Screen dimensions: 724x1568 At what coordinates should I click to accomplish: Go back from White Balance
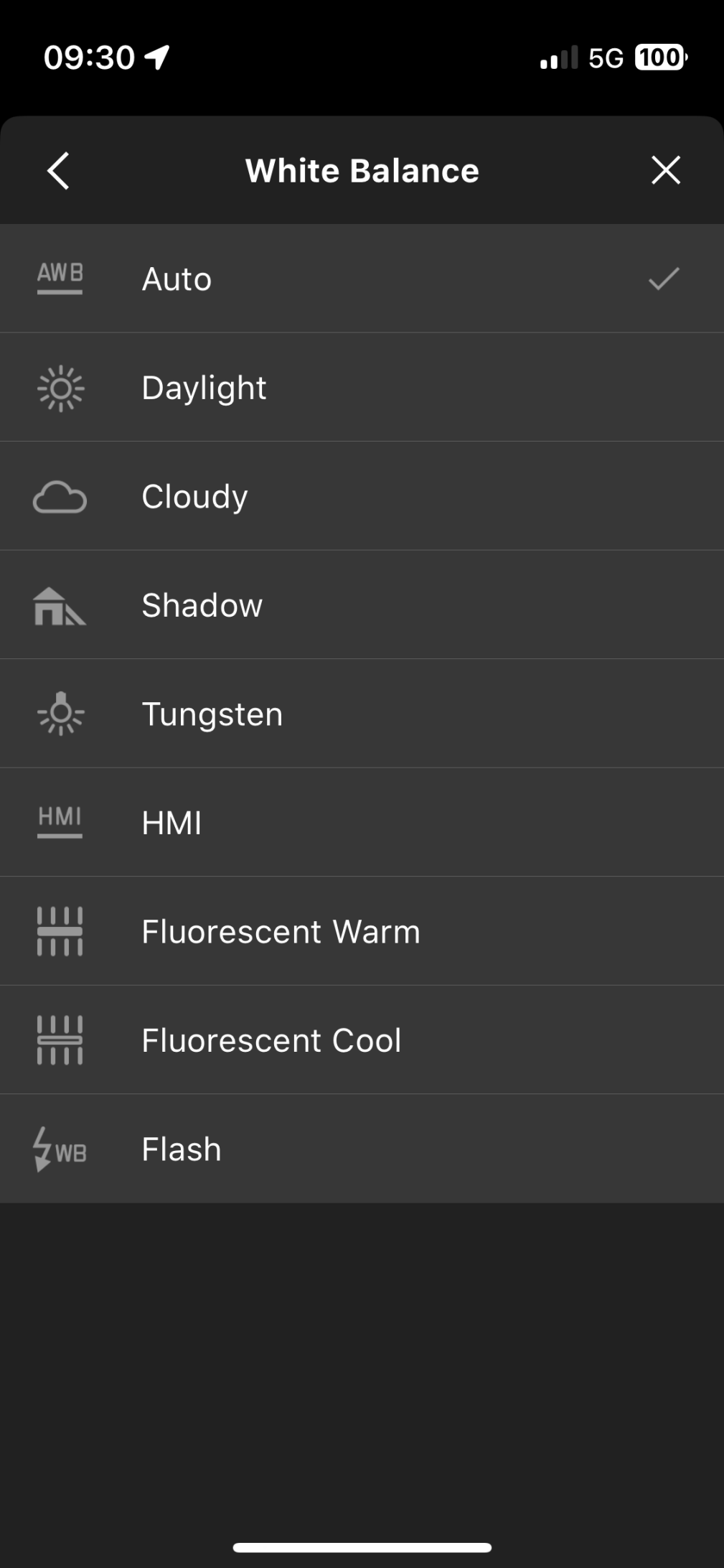click(59, 171)
